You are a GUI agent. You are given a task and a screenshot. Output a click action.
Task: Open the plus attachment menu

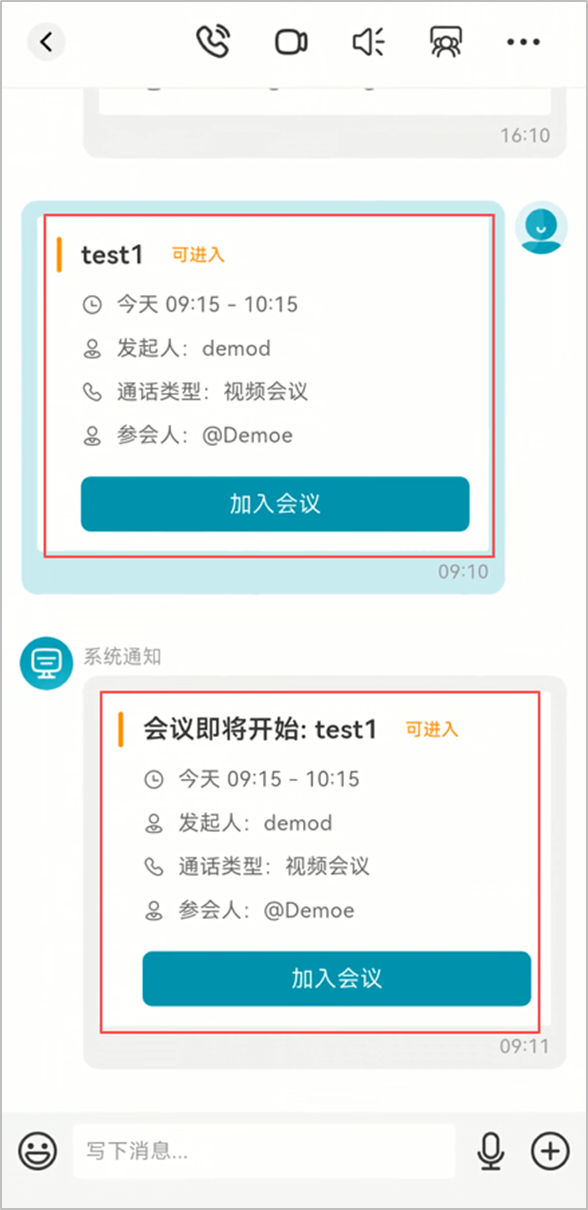click(550, 1151)
